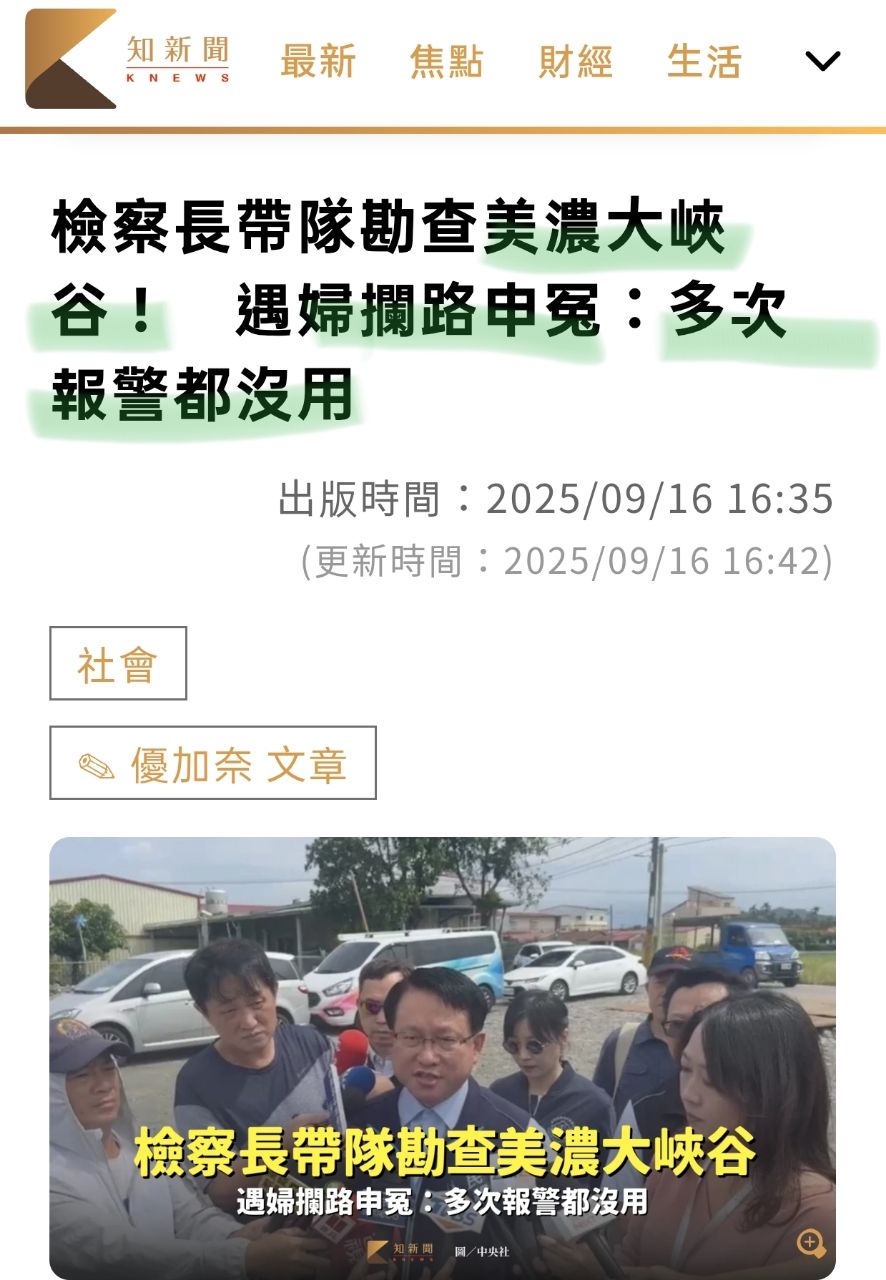Screen dimensions: 886x1280
Task: Go to the 財經 category
Action: (575, 62)
